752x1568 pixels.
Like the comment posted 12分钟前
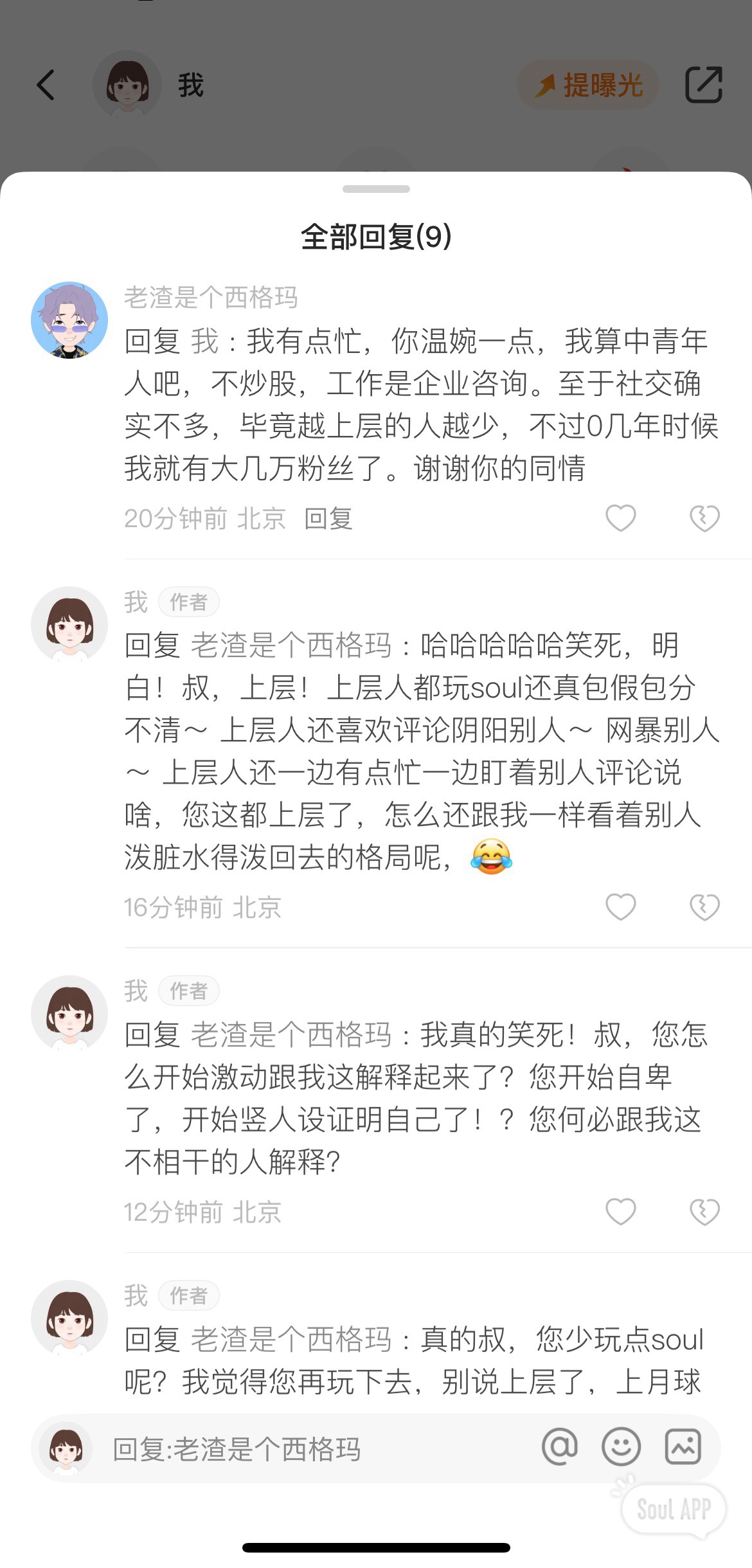tap(621, 1212)
